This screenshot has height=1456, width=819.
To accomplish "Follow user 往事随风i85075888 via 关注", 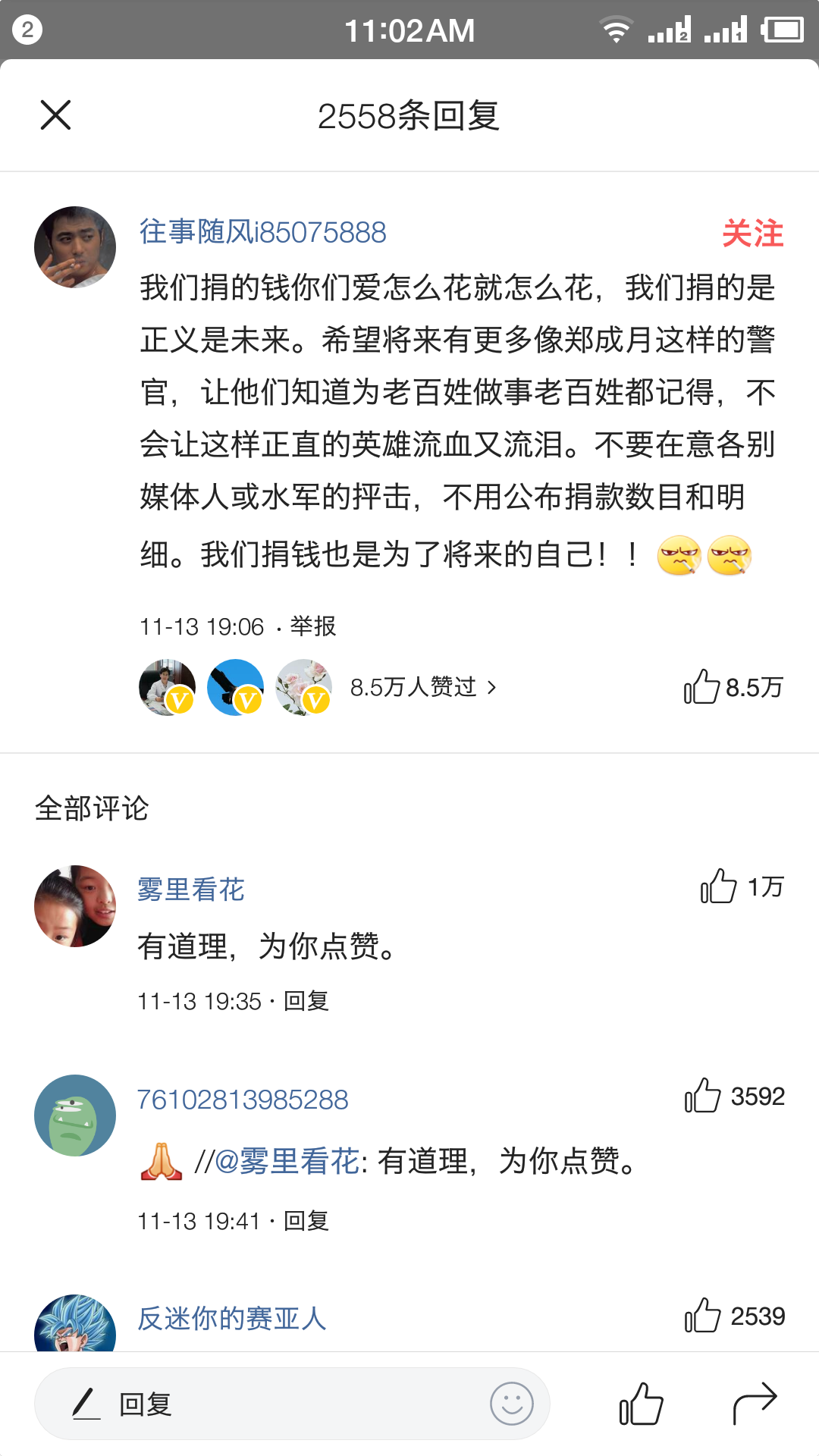I will tap(752, 233).
